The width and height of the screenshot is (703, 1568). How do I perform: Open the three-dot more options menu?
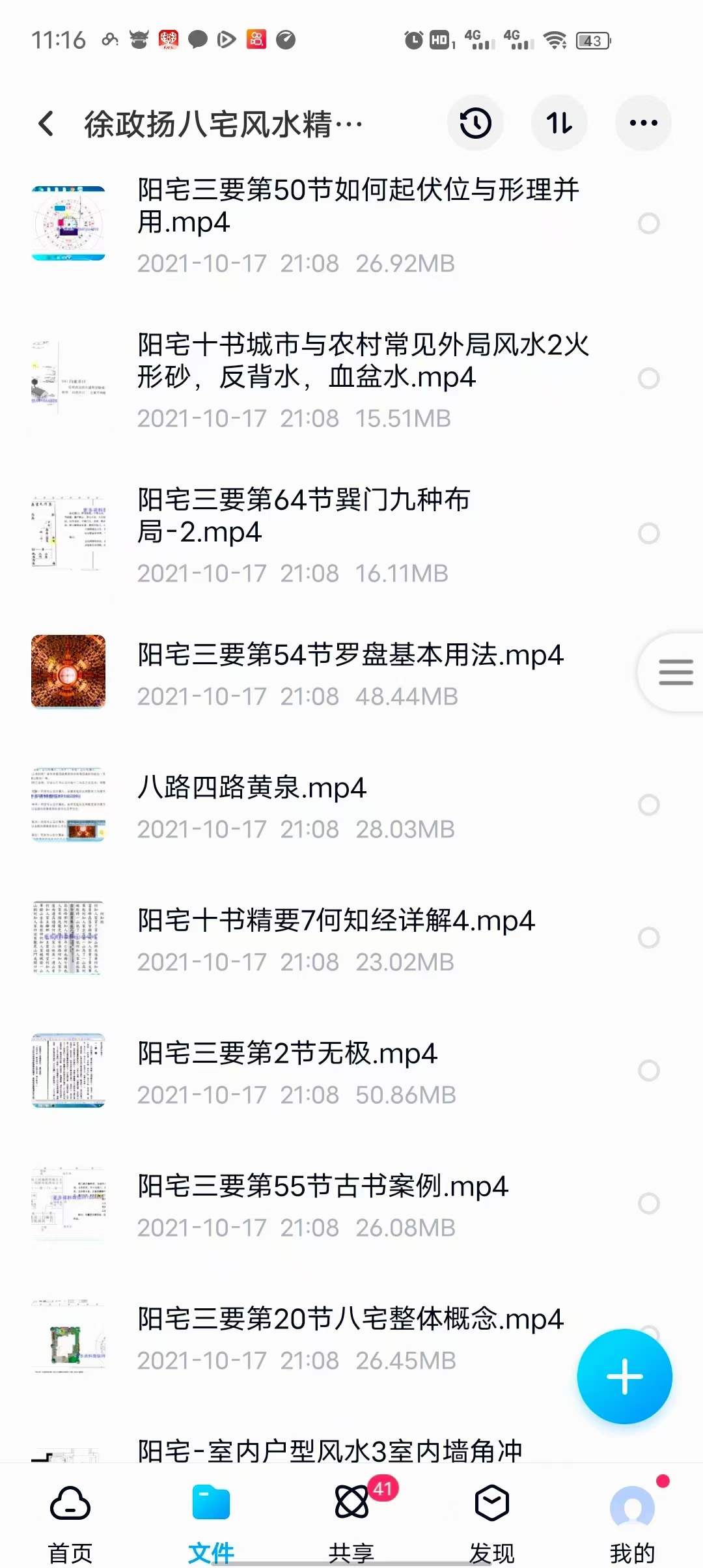pos(642,122)
